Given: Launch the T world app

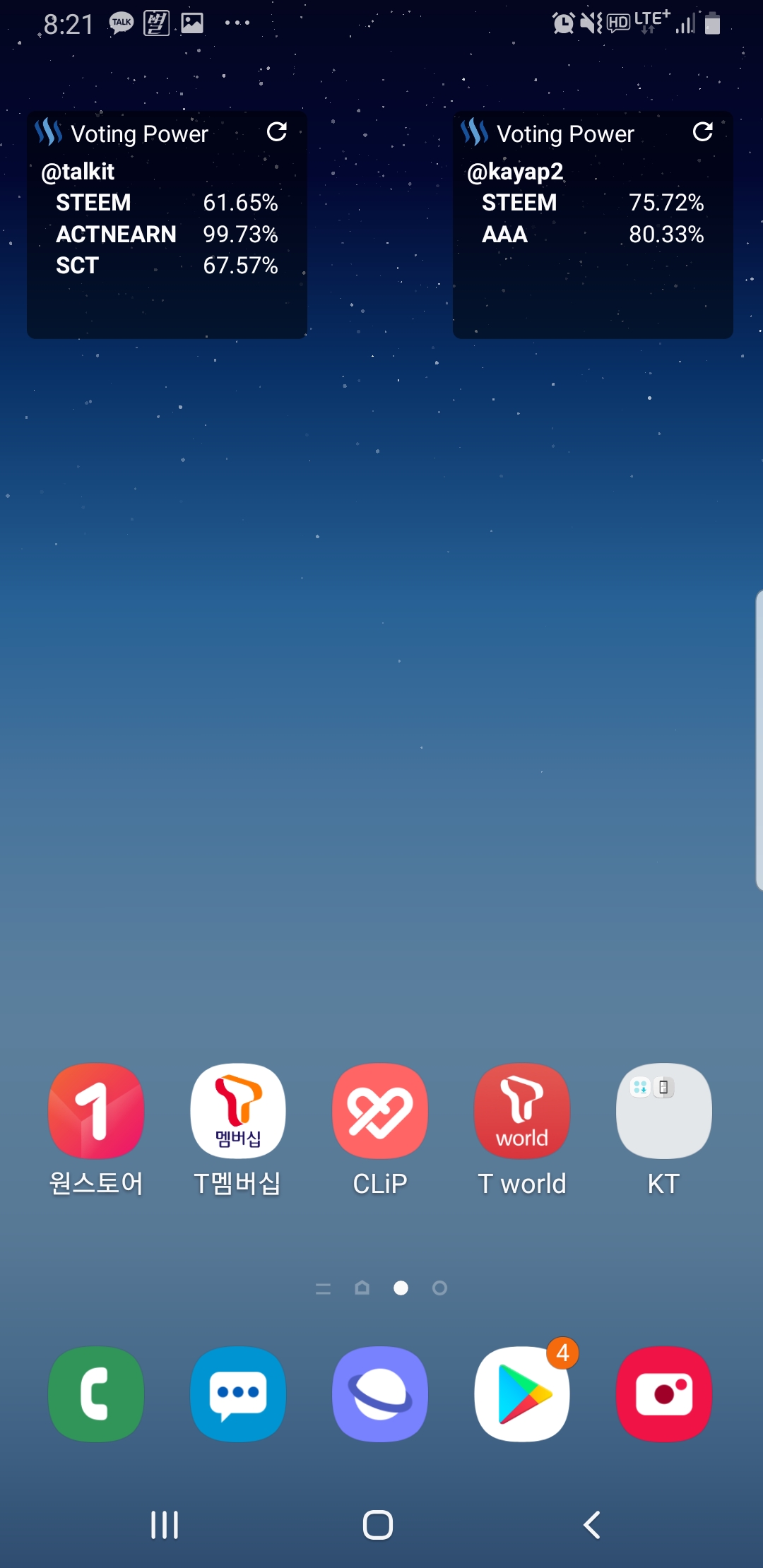Looking at the screenshot, I should [522, 1110].
